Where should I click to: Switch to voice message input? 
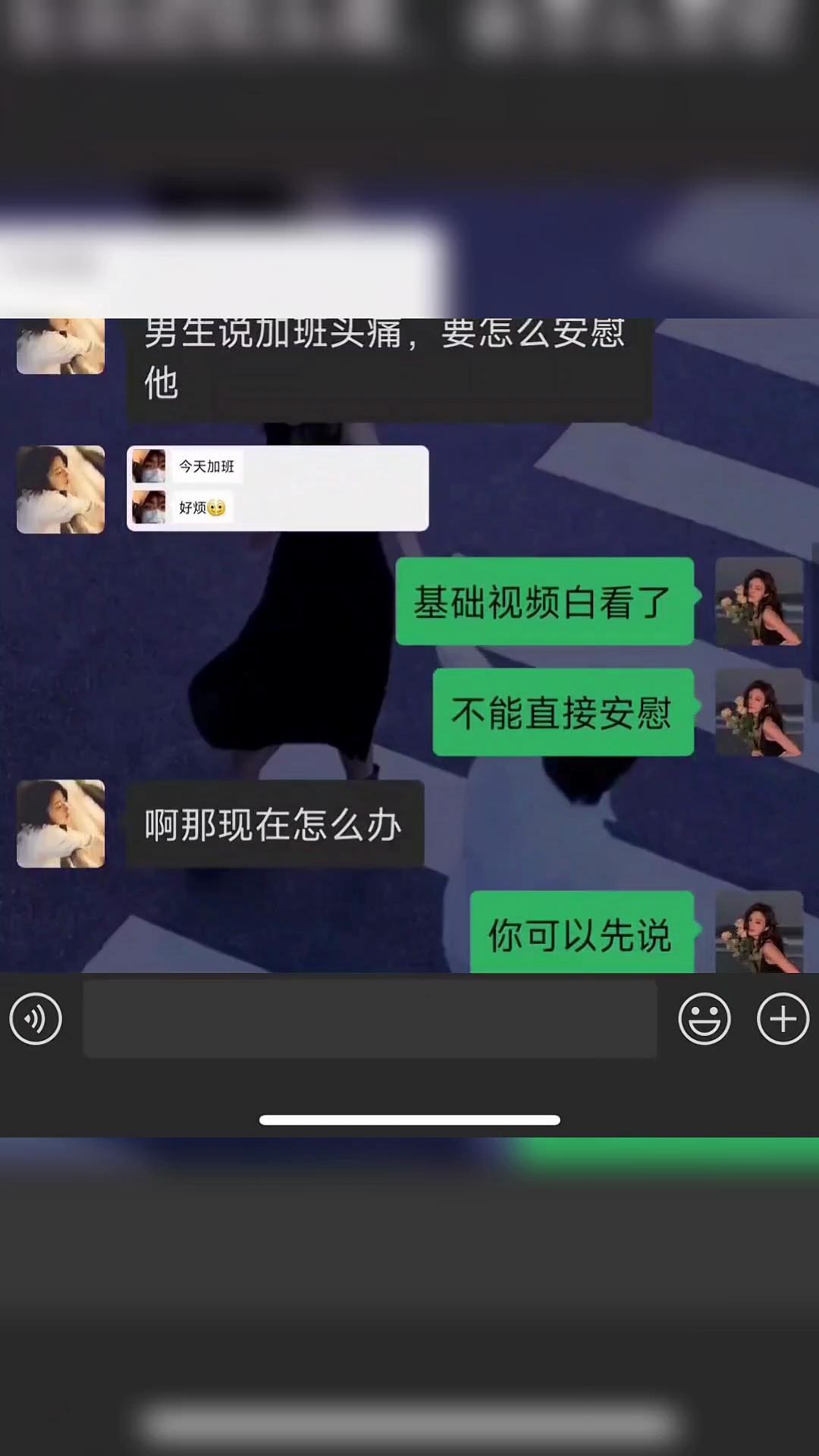(x=36, y=1018)
